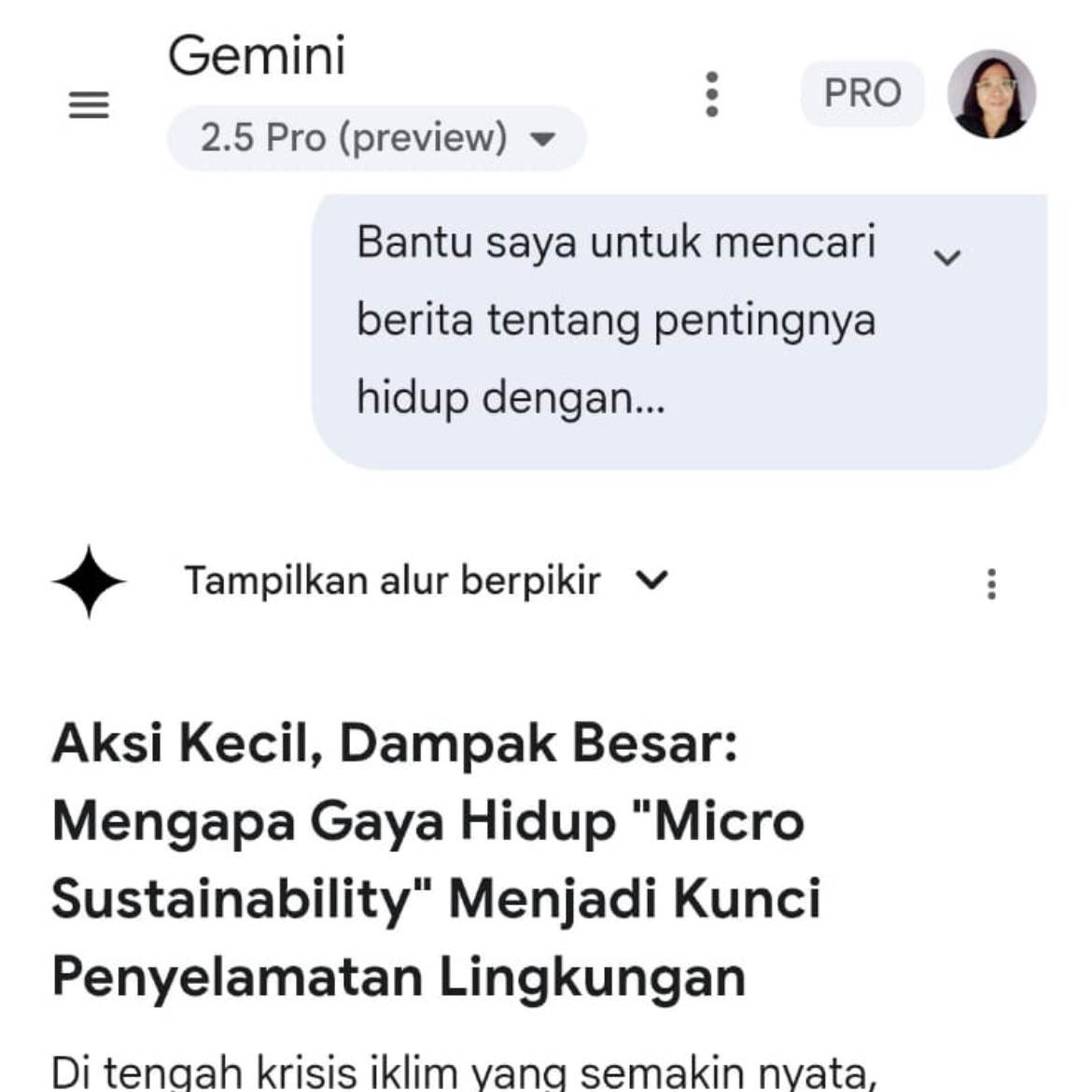Viewport: 1092px width, 1092px height.
Task: Open the top bar overflow menu
Action: pos(711,94)
